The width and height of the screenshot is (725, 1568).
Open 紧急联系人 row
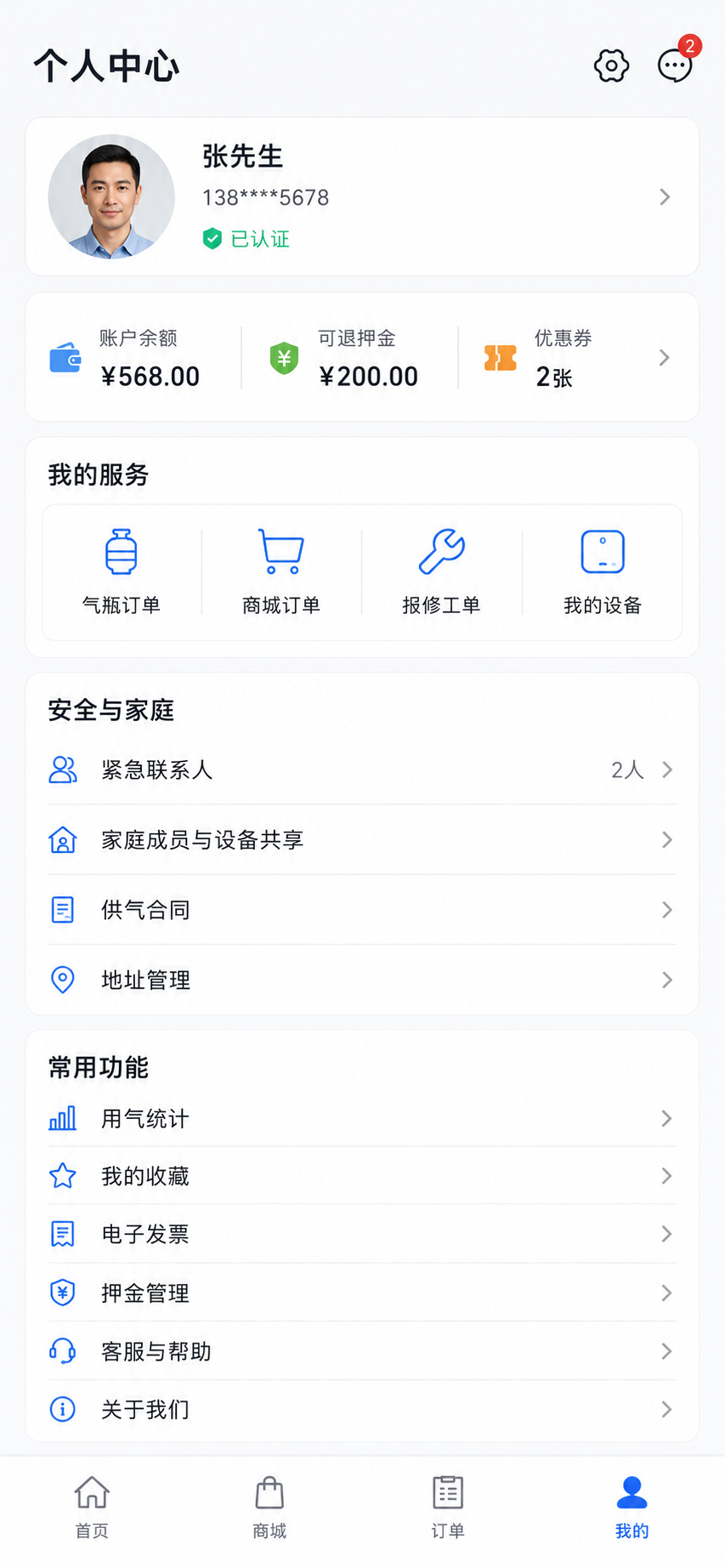coord(362,770)
